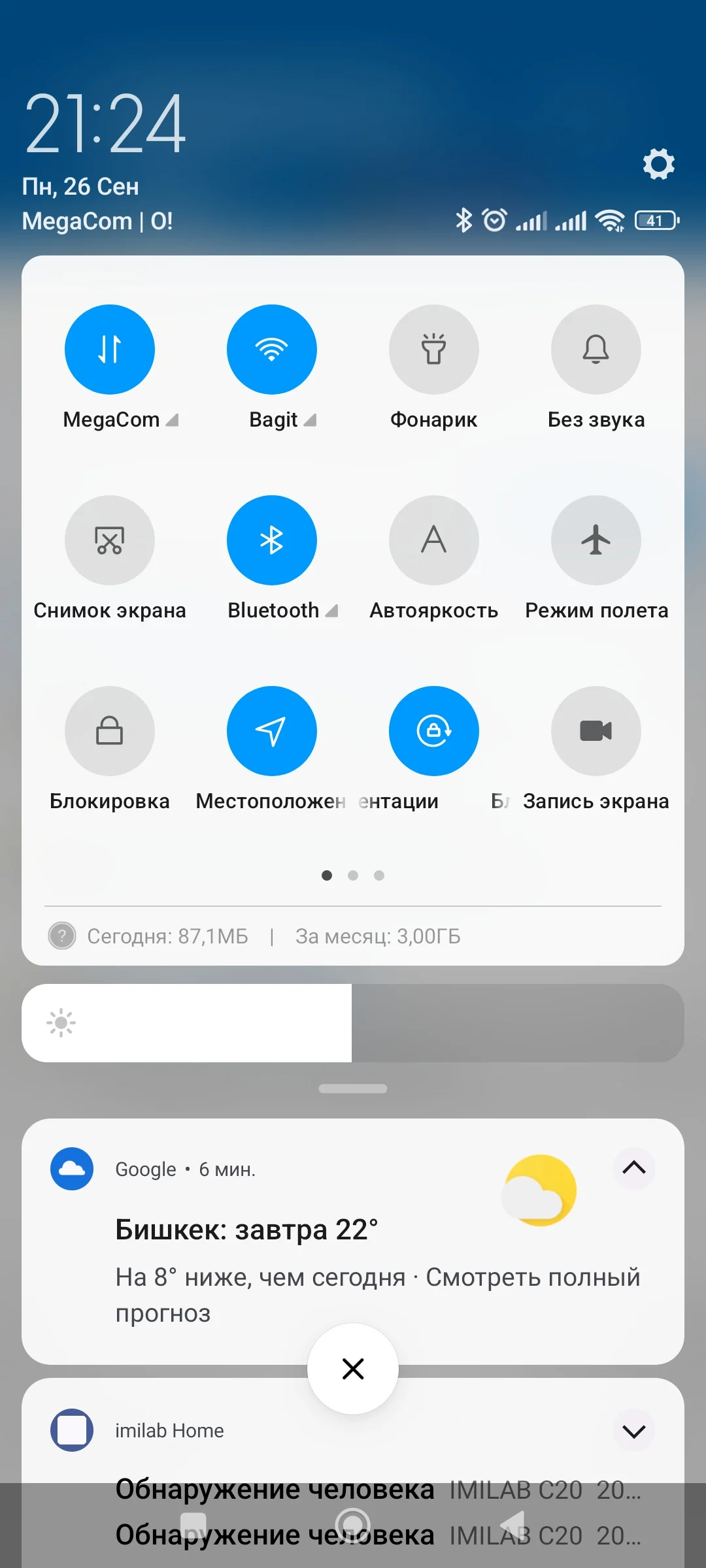Toggle Автояркость auto-brightness
Screen dimensions: 706x1568
pyautogui.click(x=434, y=540)
